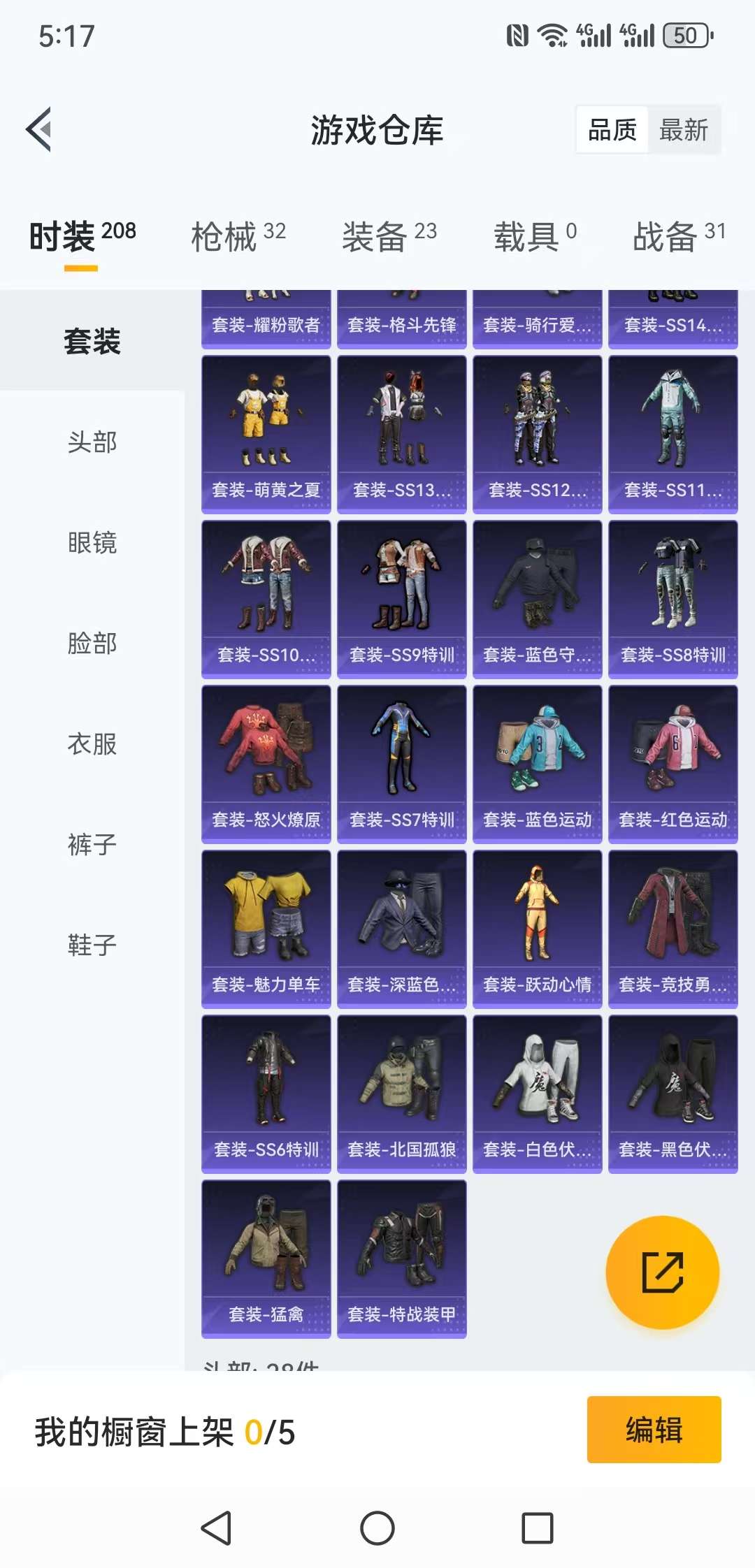This screenshot has width=755, height=1568.
Task: Tap the back arrow at top left
Action: pos(40,129)
